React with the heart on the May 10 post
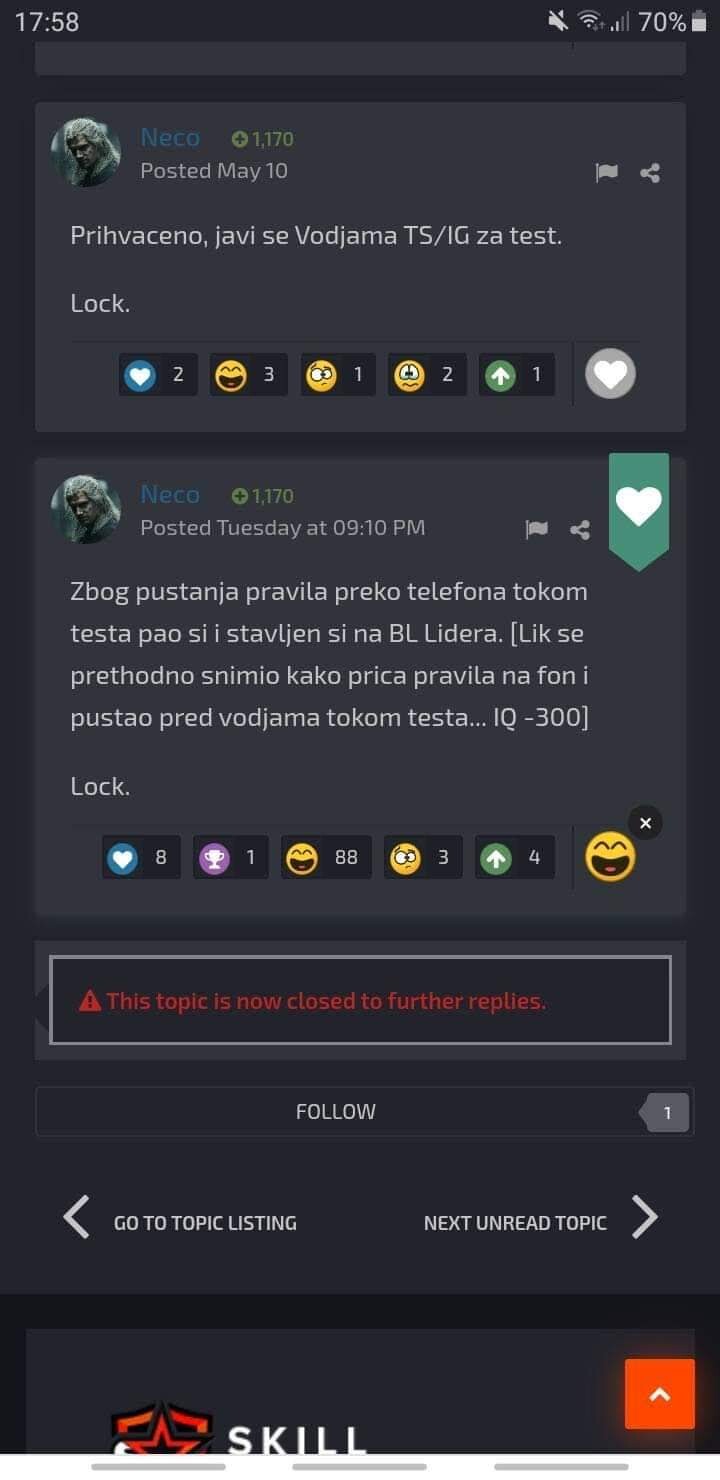Image resolution: width=720 pixels, height=1480 pixels. point(610,374)
